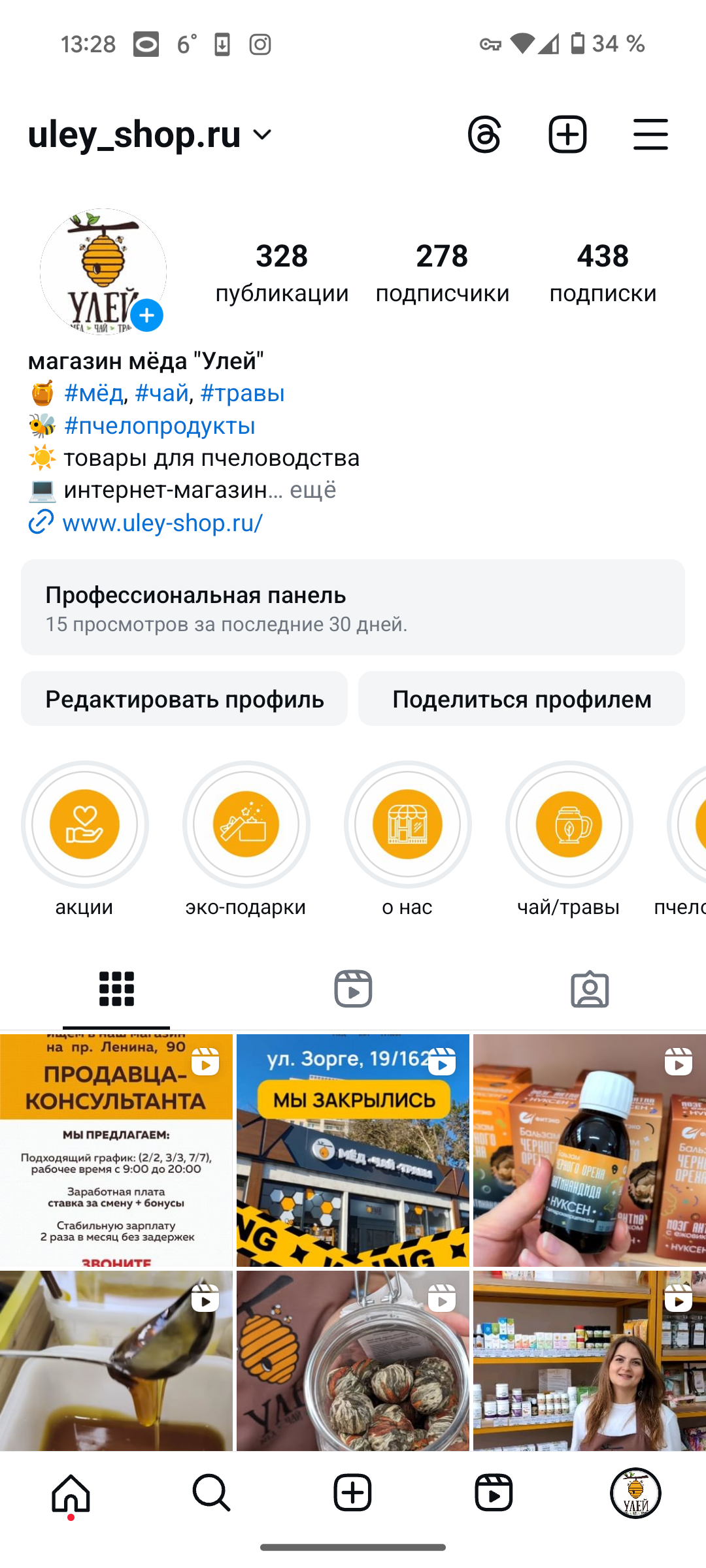
Task: Open the «чай/травы» highlight
Action: (x=569, y=825)
